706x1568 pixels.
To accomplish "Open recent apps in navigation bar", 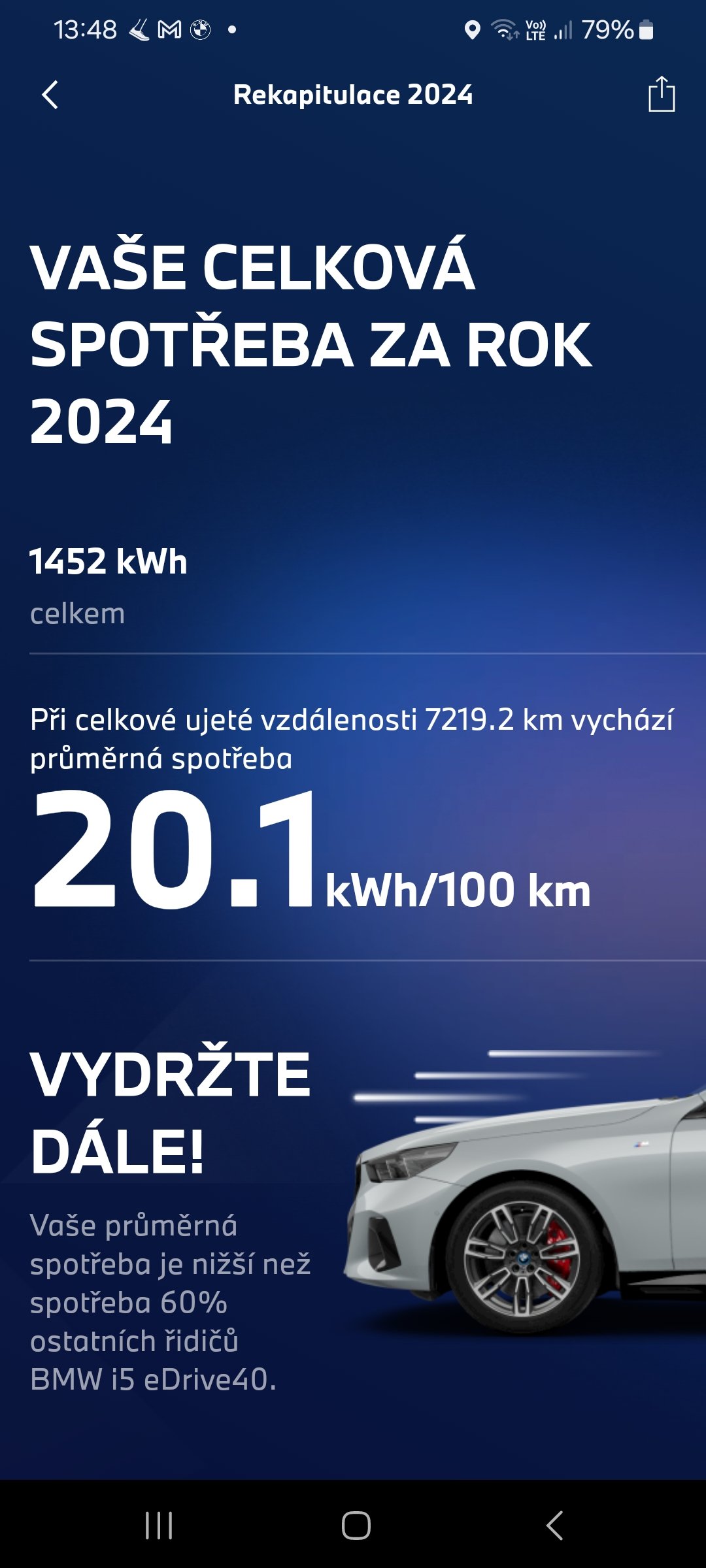I will pyautogui.click(x=159, y=1526).
